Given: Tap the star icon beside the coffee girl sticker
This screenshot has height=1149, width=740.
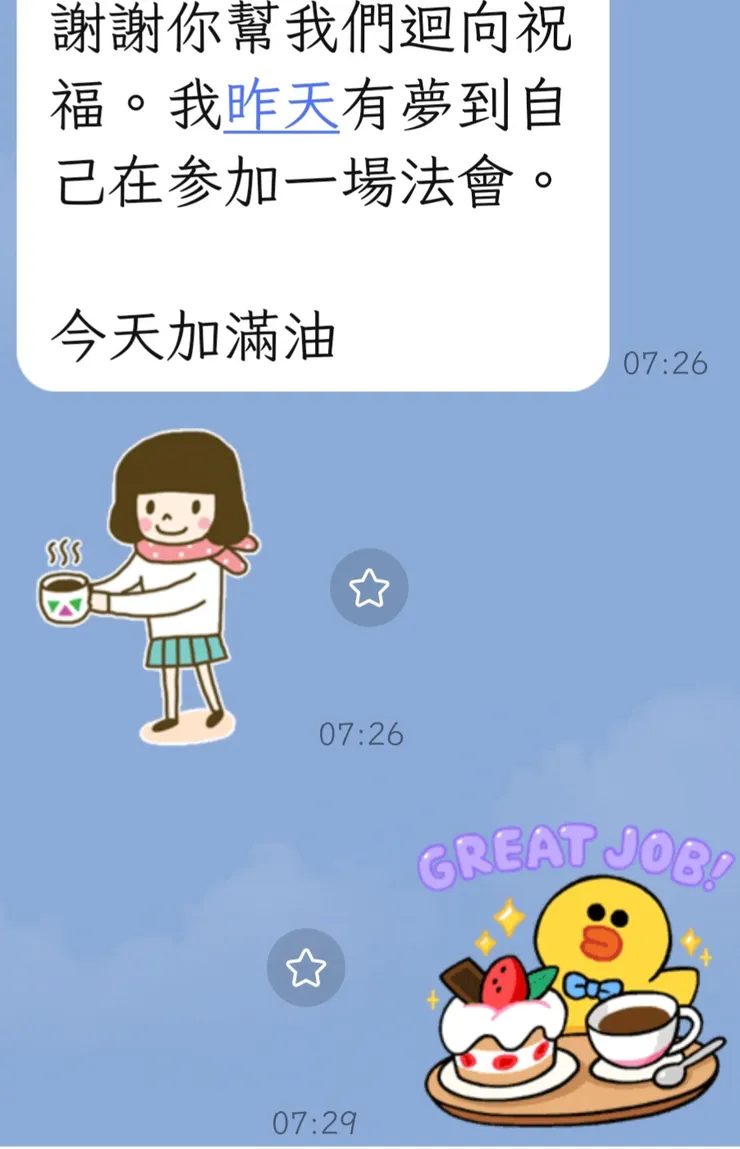Looking at the screenshot, I should [371, 589].
